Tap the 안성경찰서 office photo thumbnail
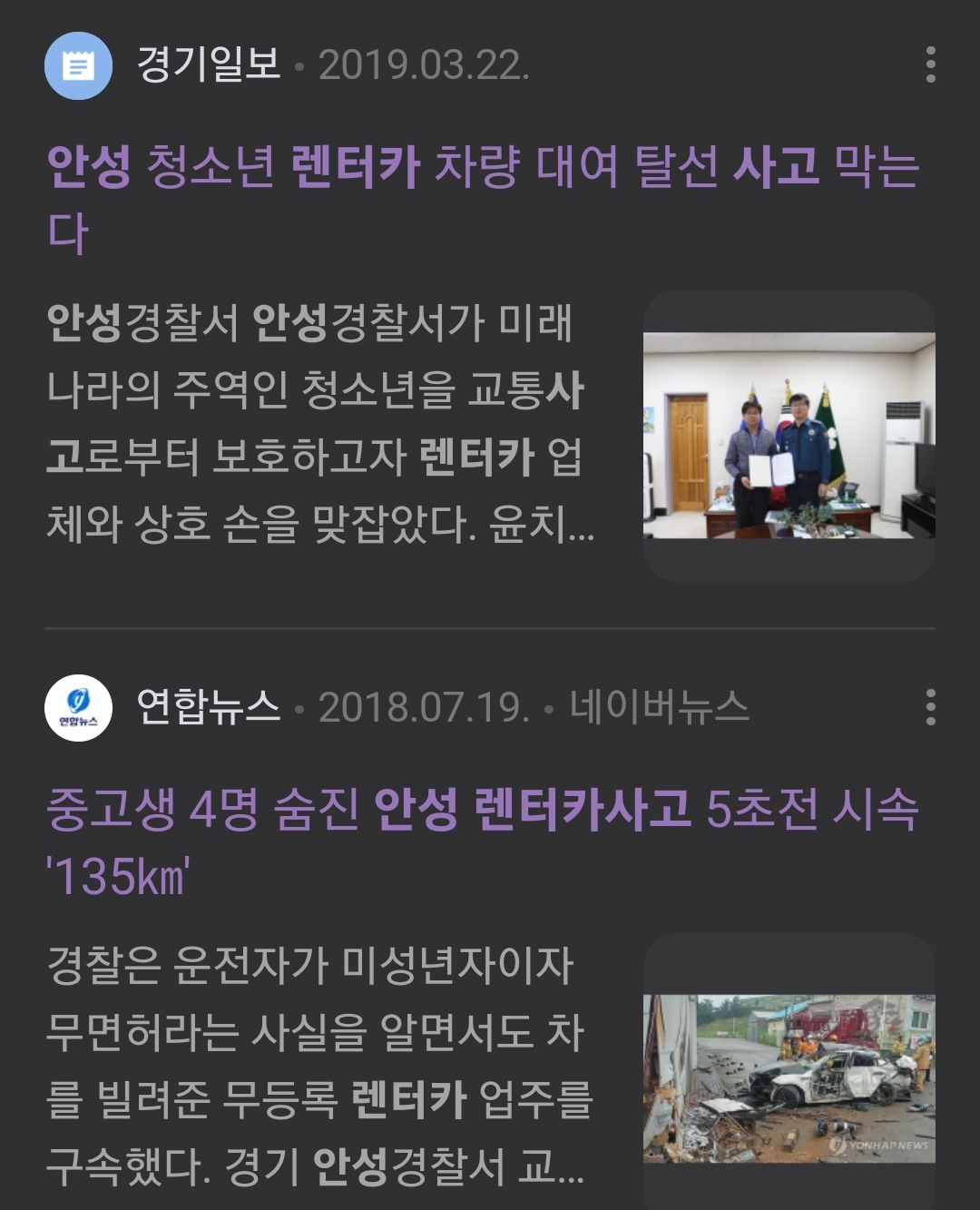This screenshot has width=980, height=1210. tap(789, 436)
